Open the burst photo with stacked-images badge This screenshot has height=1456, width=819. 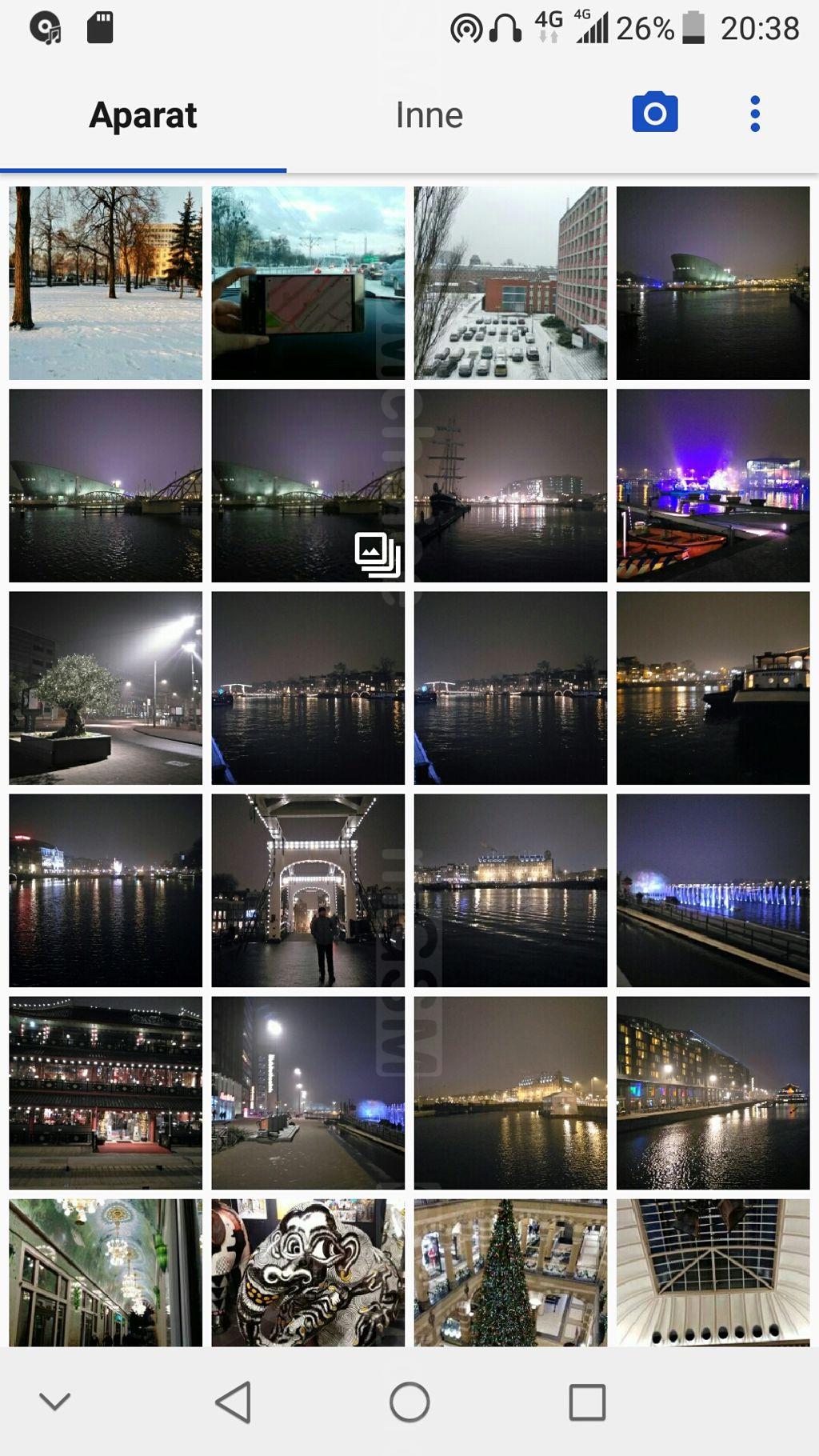click(x=308, y=486)
